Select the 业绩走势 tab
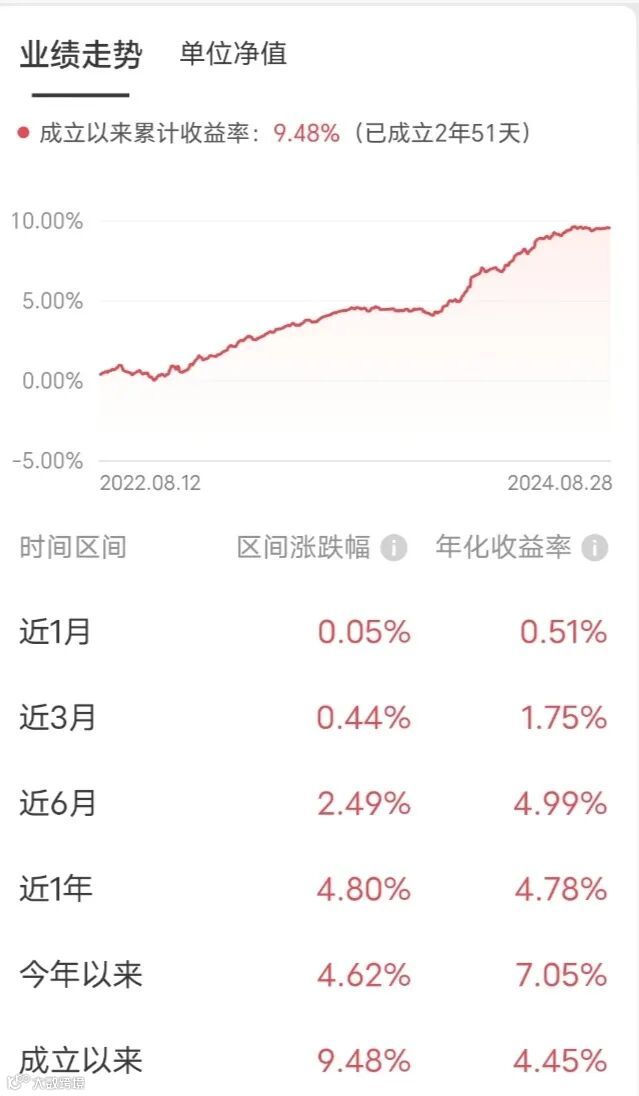The width and height of the screenshot is (639, 1096). pyautogui.click(x=80, y=55)
